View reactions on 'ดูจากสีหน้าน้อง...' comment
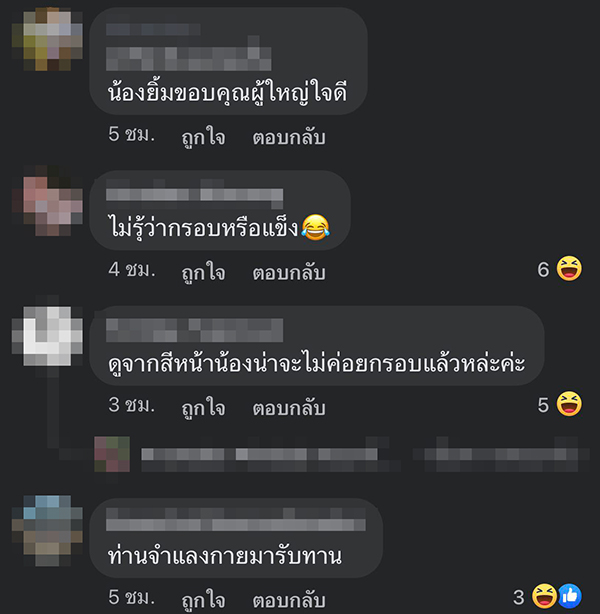The image size is (600, 614). tap(558, 405)
